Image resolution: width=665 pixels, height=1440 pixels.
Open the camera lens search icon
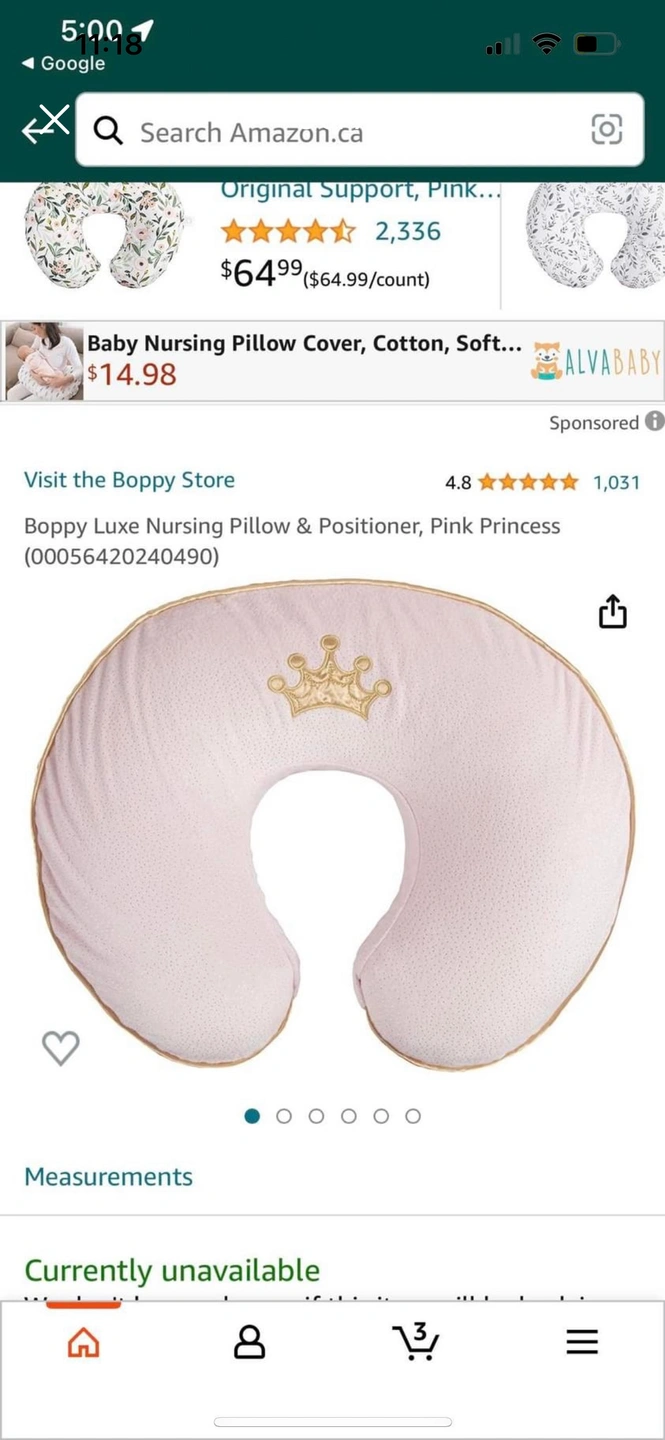point(607,129)
